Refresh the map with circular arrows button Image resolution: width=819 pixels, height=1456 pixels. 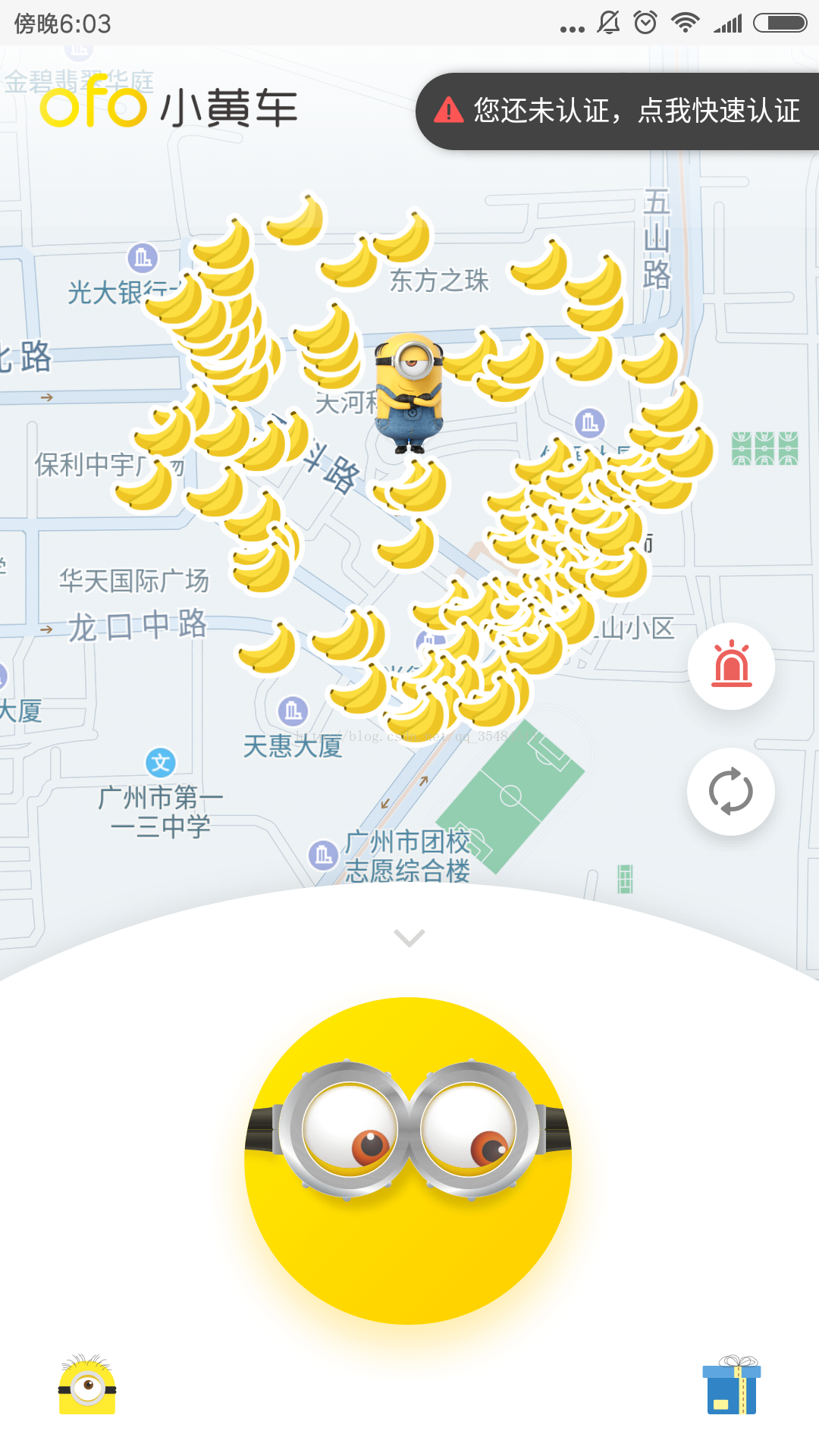731,792
